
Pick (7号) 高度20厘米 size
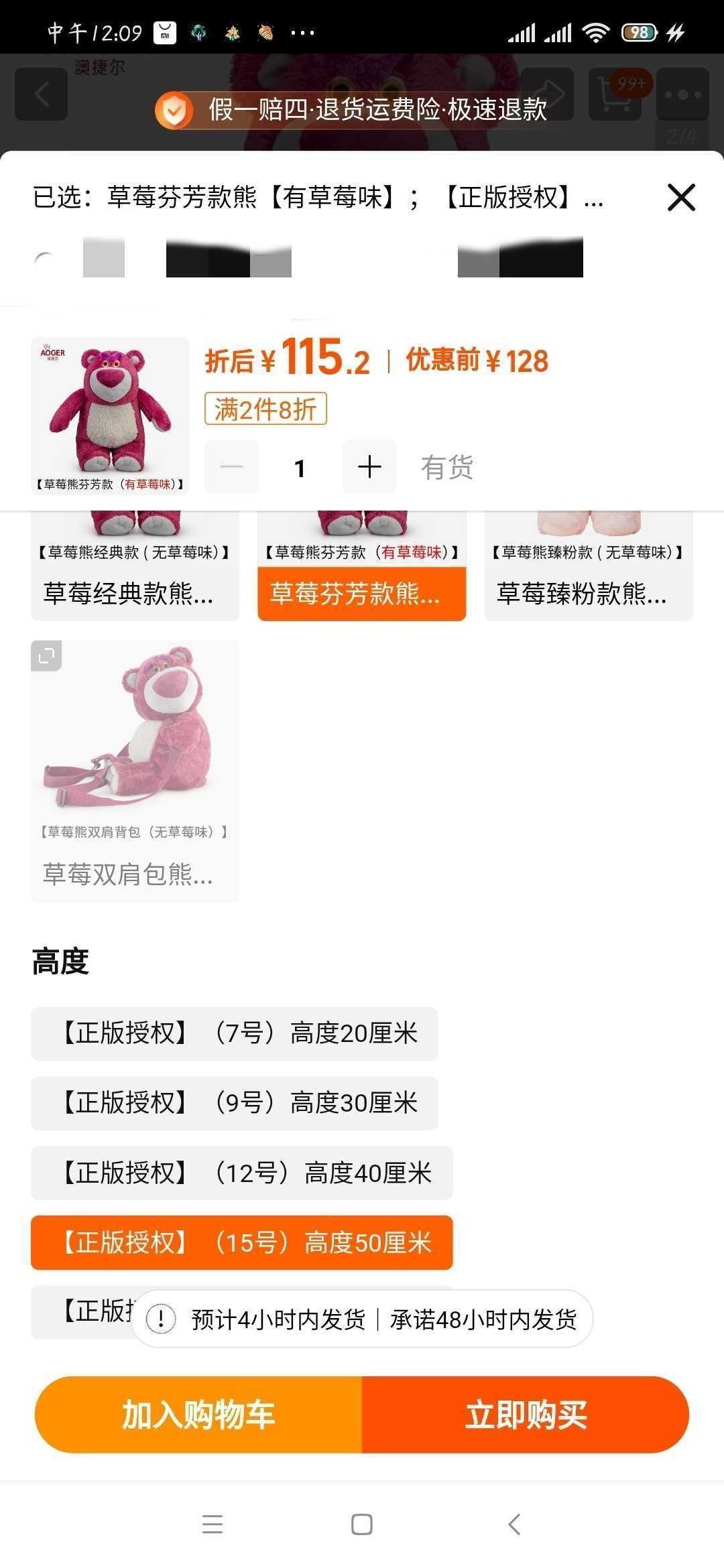235,1033
